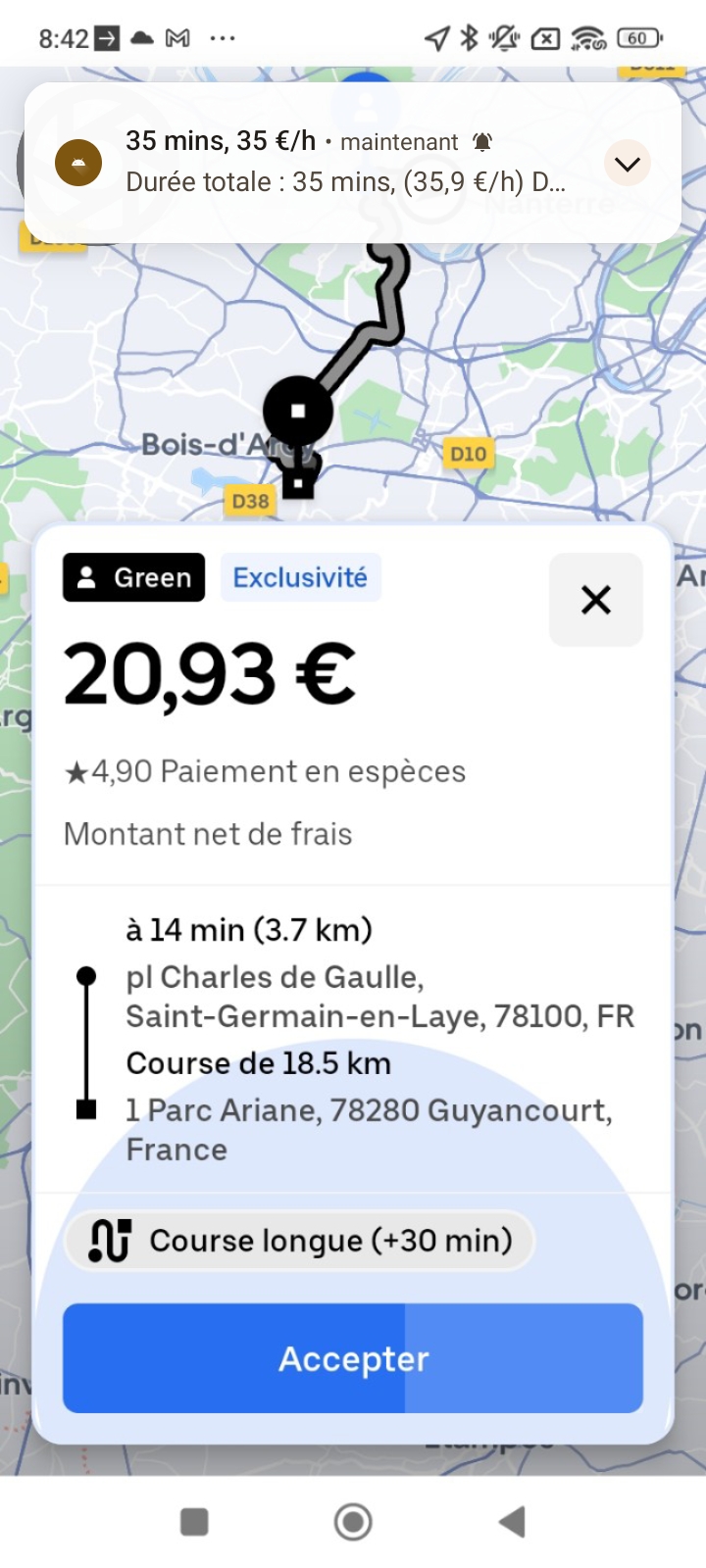Image resolution: width=706 pixels, height=1568 pixels.
Task: Tap the Bluetooth icon in the status bar
Action: 467,37
